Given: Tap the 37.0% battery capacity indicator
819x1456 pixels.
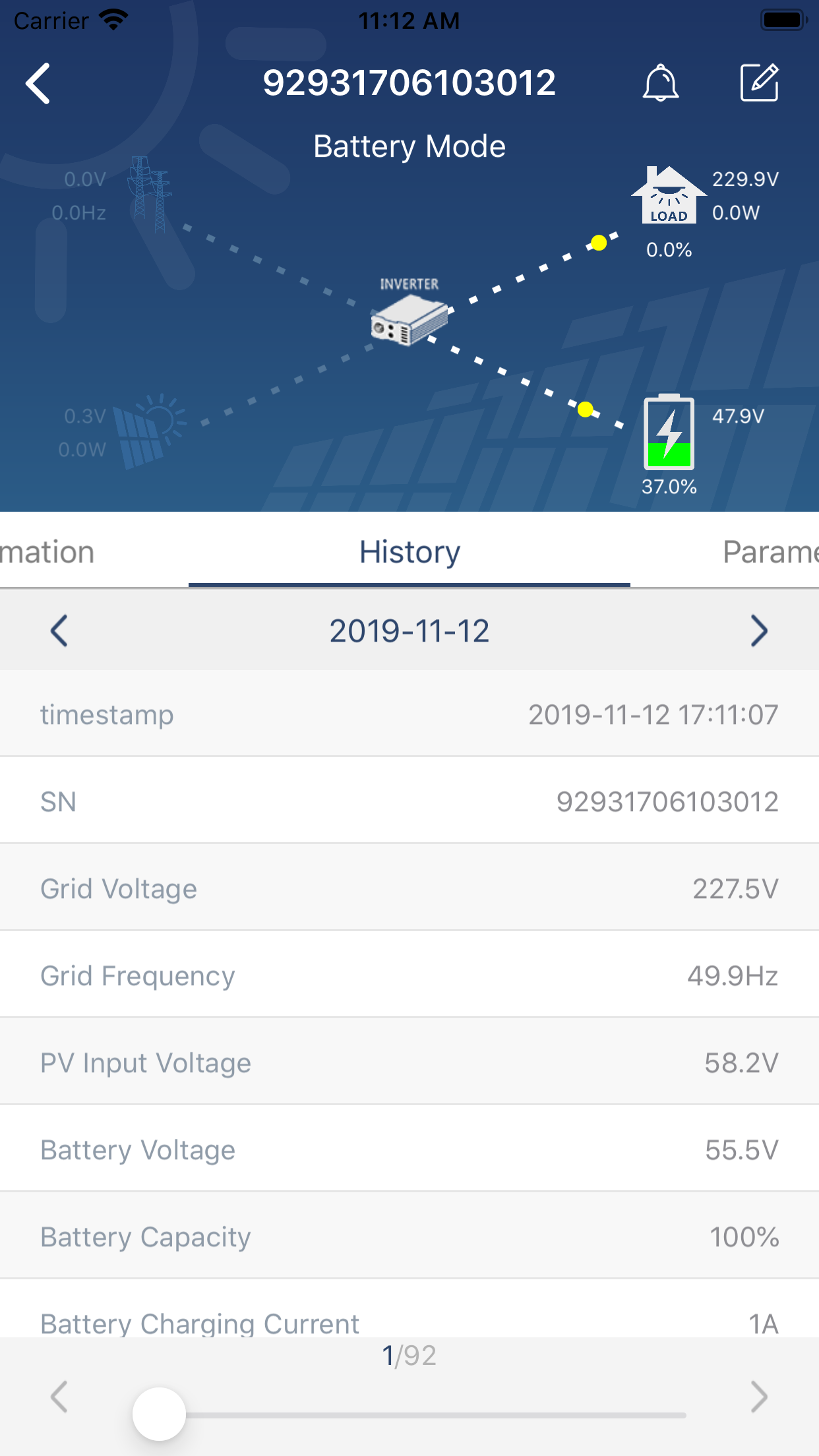Looking at the screenshot, I should click(x=670, y=488).
